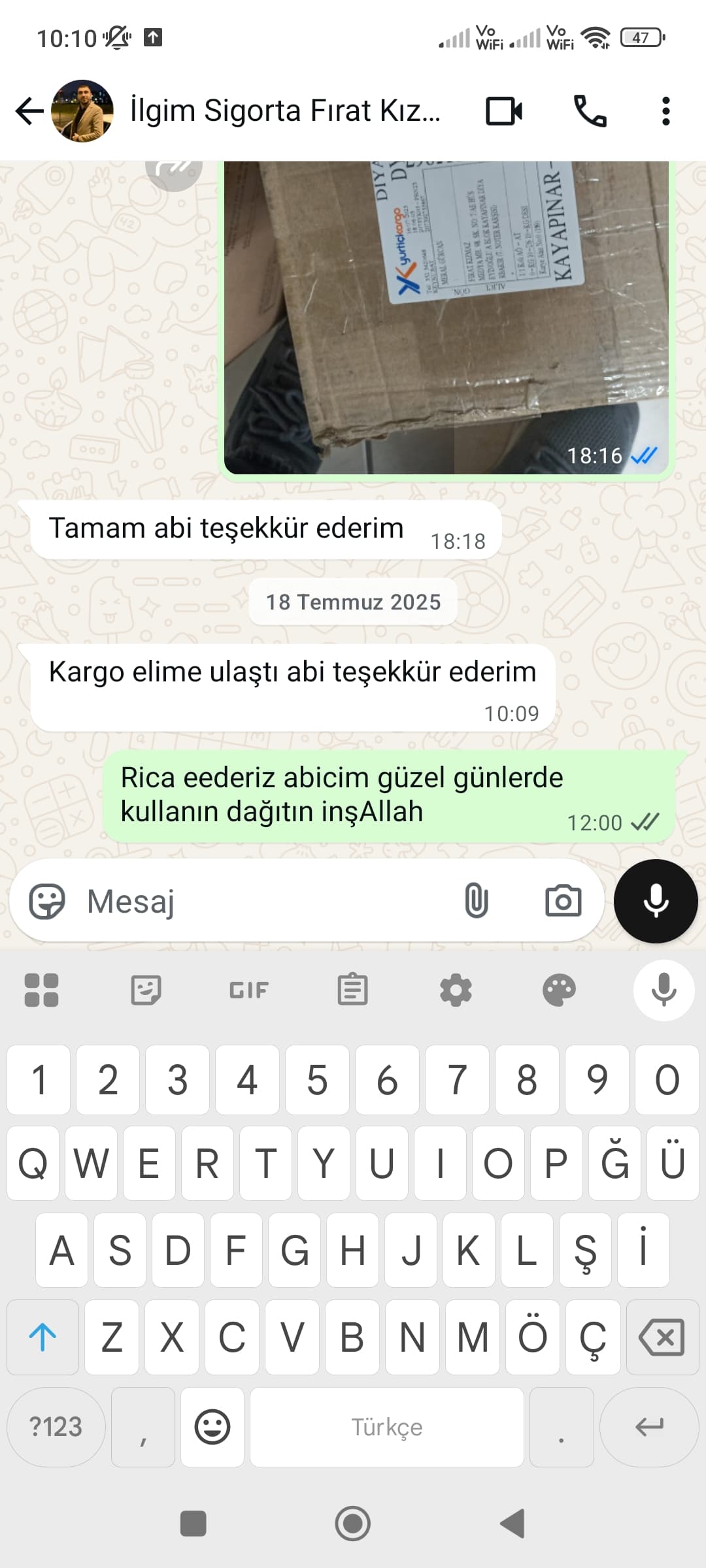Open the camera to take a photo
The image size is (706, 1568).
pos(563,900)
